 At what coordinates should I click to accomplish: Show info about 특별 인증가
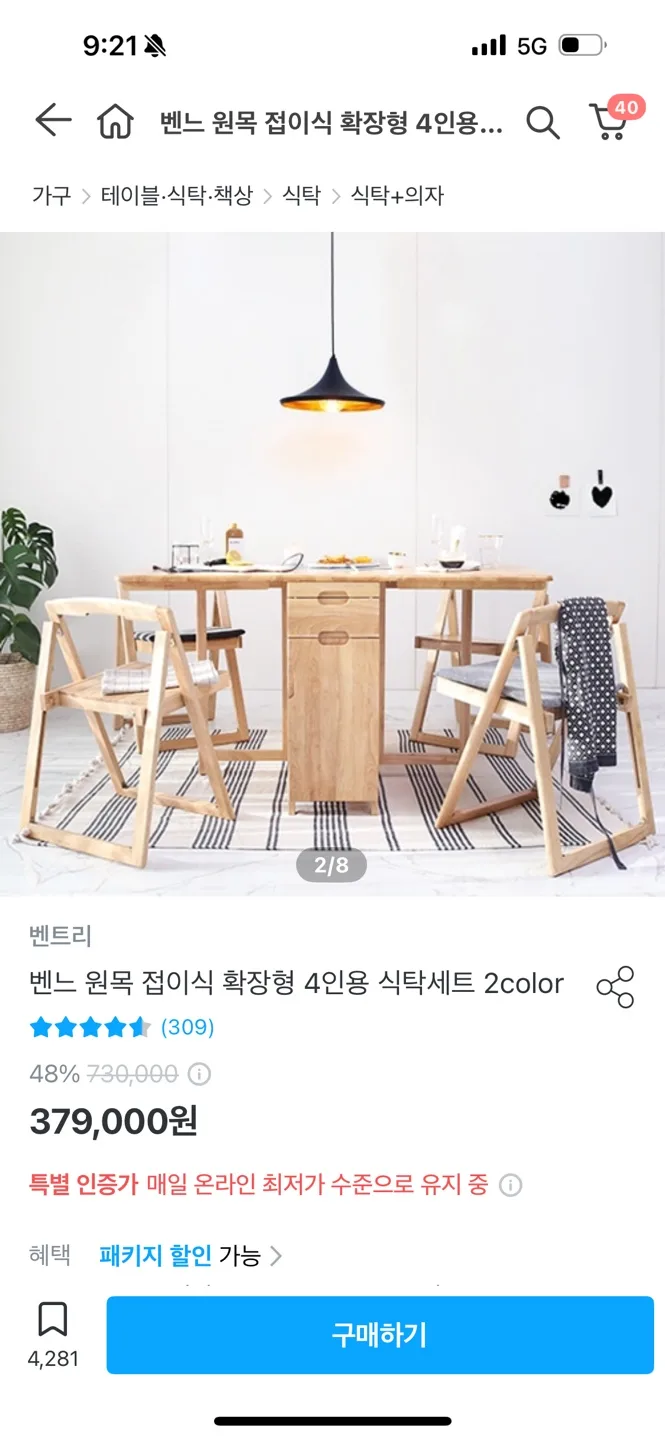(x=511, y=1186)
